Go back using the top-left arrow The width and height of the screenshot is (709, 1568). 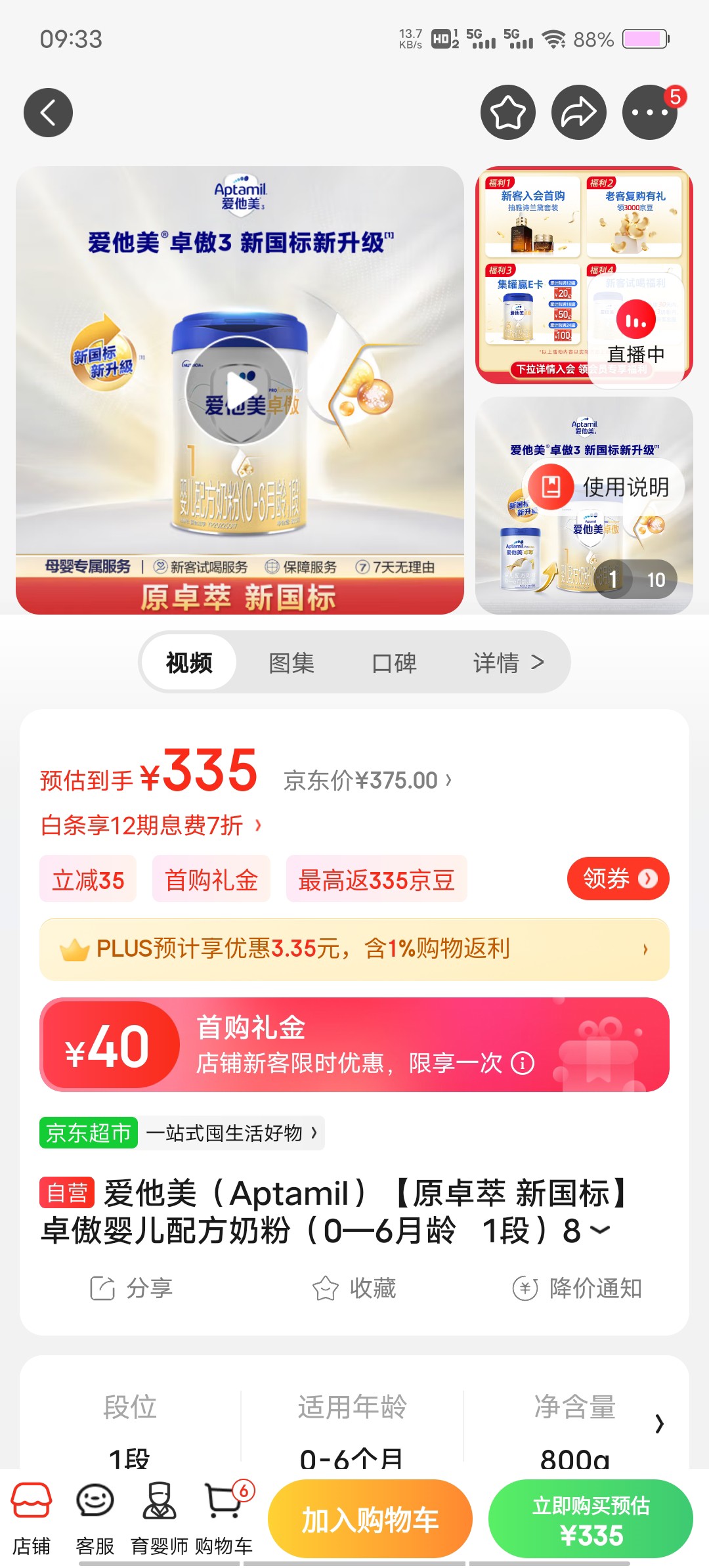48,112
